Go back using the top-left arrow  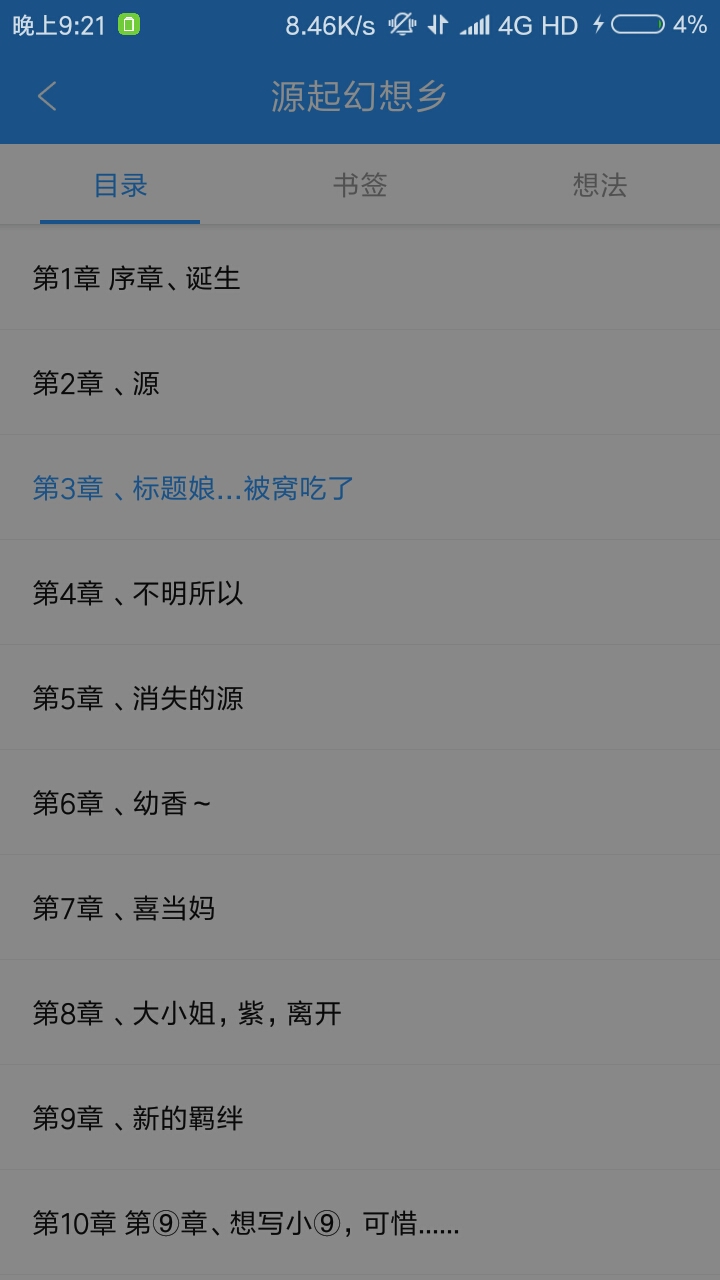[x=47, y=96]
